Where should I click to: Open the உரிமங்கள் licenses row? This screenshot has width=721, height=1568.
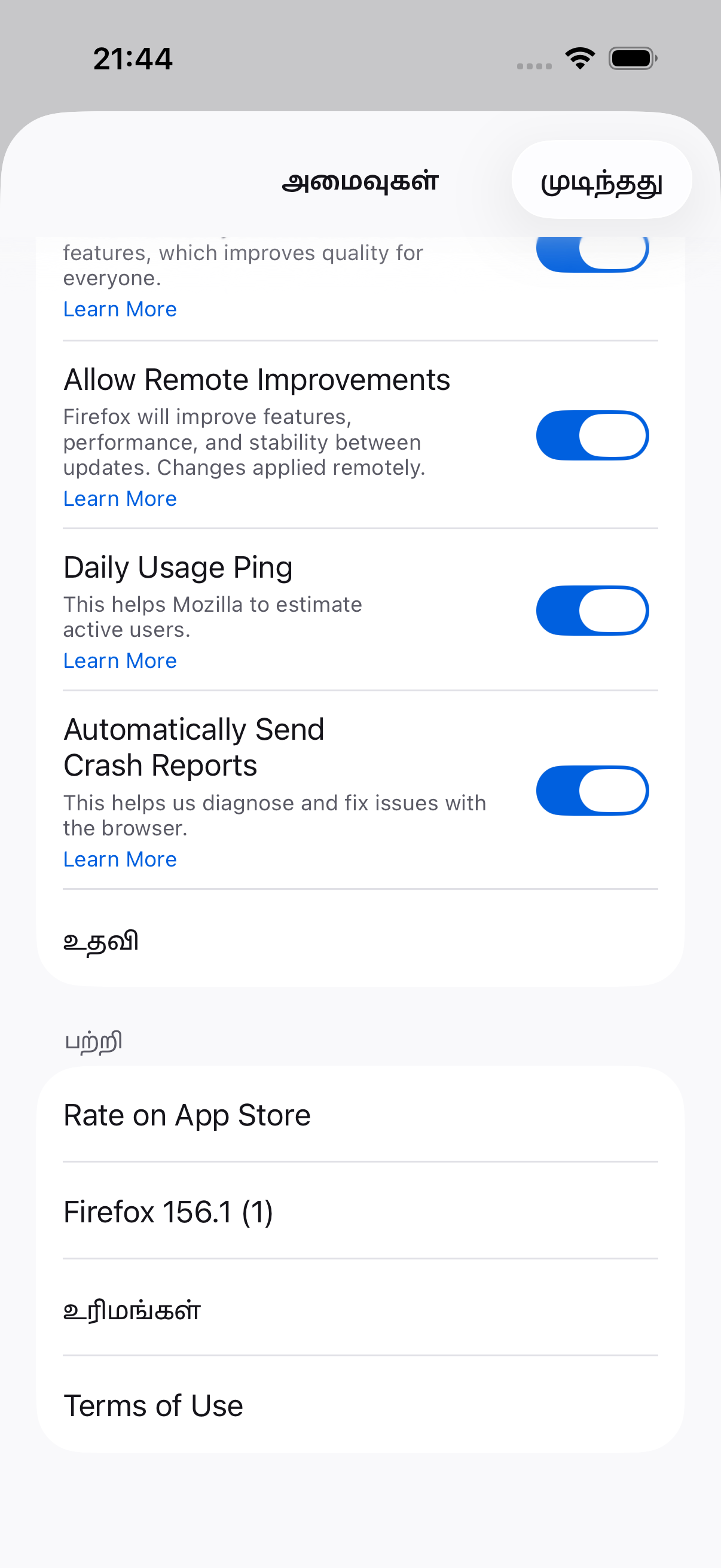[x=360, y=1308]
